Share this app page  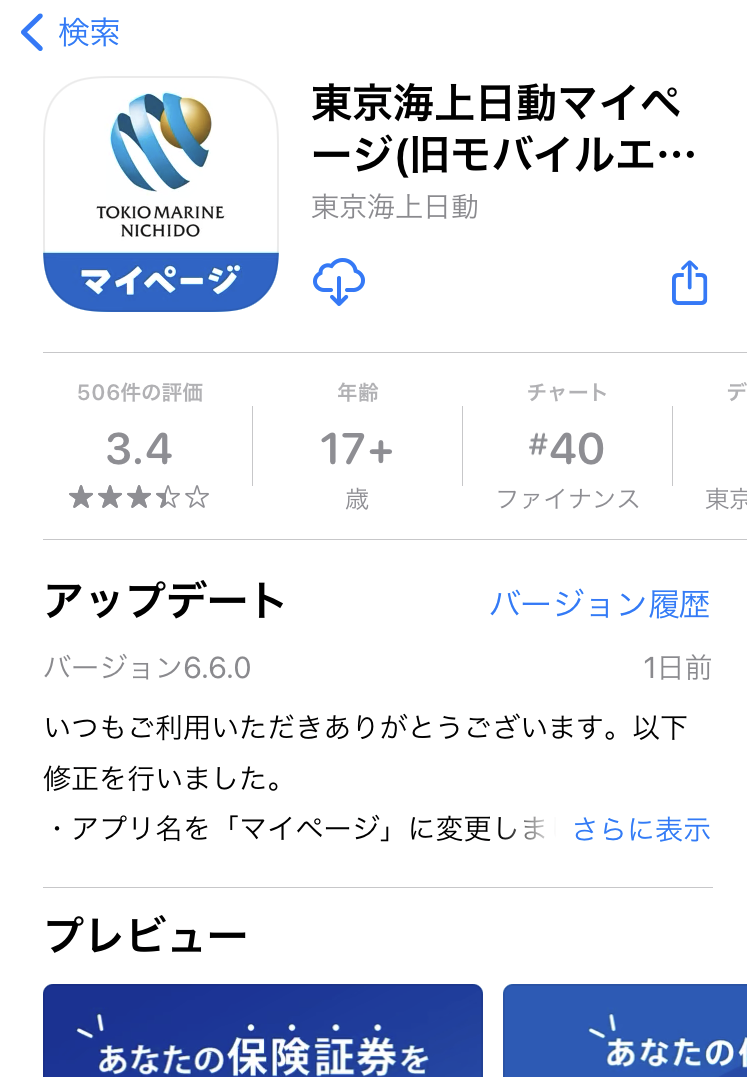689,283
